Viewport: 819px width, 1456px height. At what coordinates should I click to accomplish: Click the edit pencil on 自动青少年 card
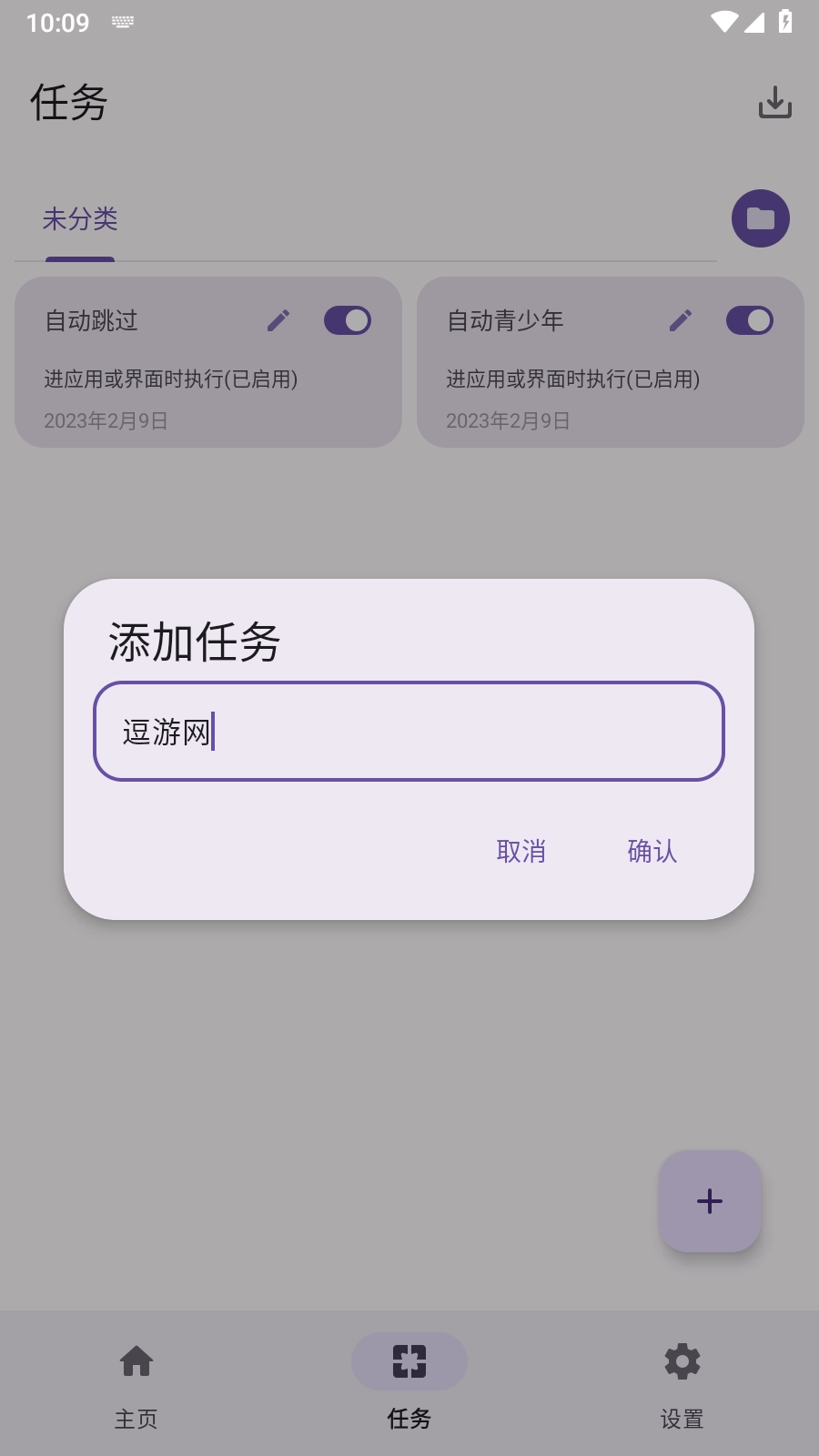(x=681, y=320)
